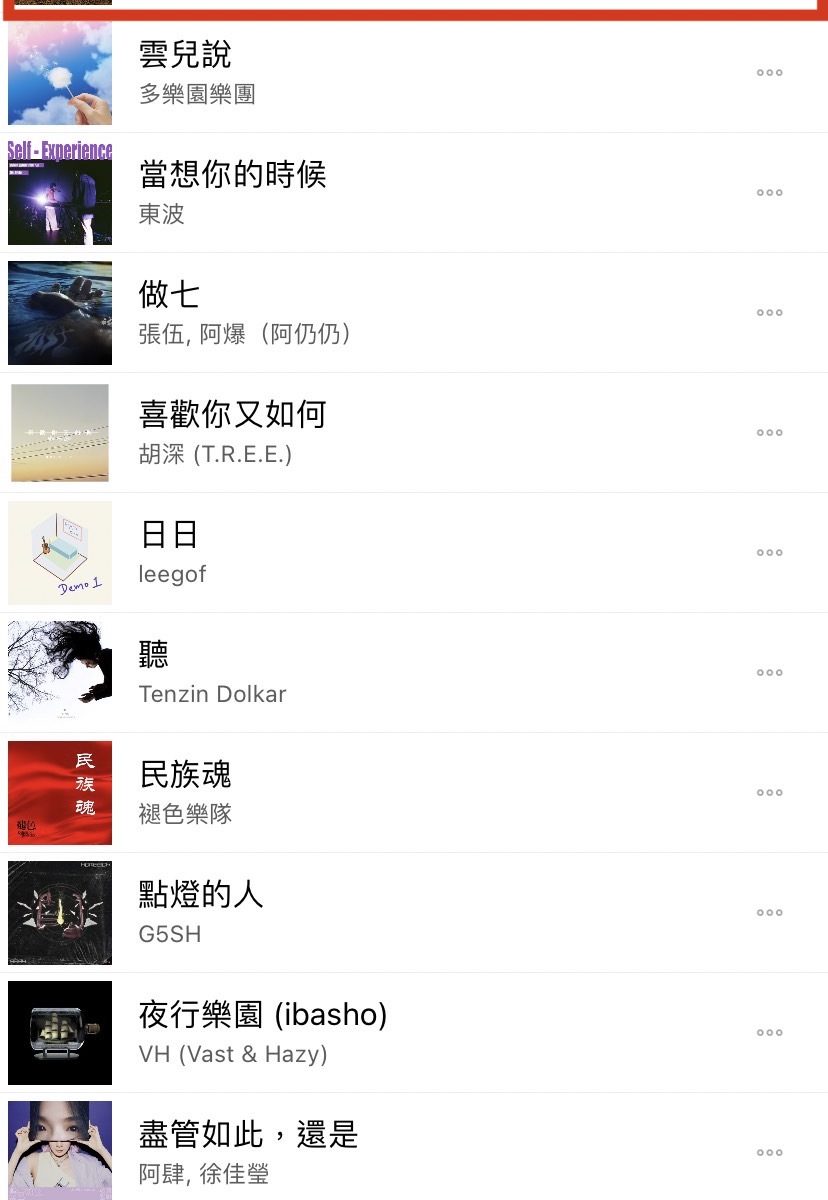Open more options for 雲兒說
Viewport: 828px width, 1200px height.
769,73
